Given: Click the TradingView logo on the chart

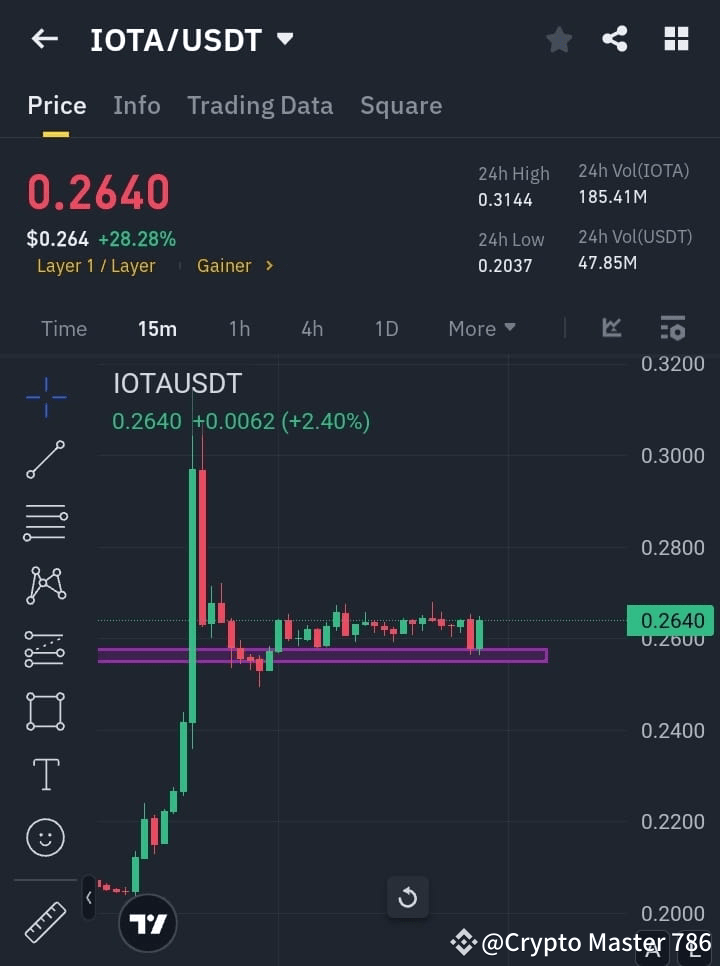Looking at the screenshot, I should (x=148, y=923).
